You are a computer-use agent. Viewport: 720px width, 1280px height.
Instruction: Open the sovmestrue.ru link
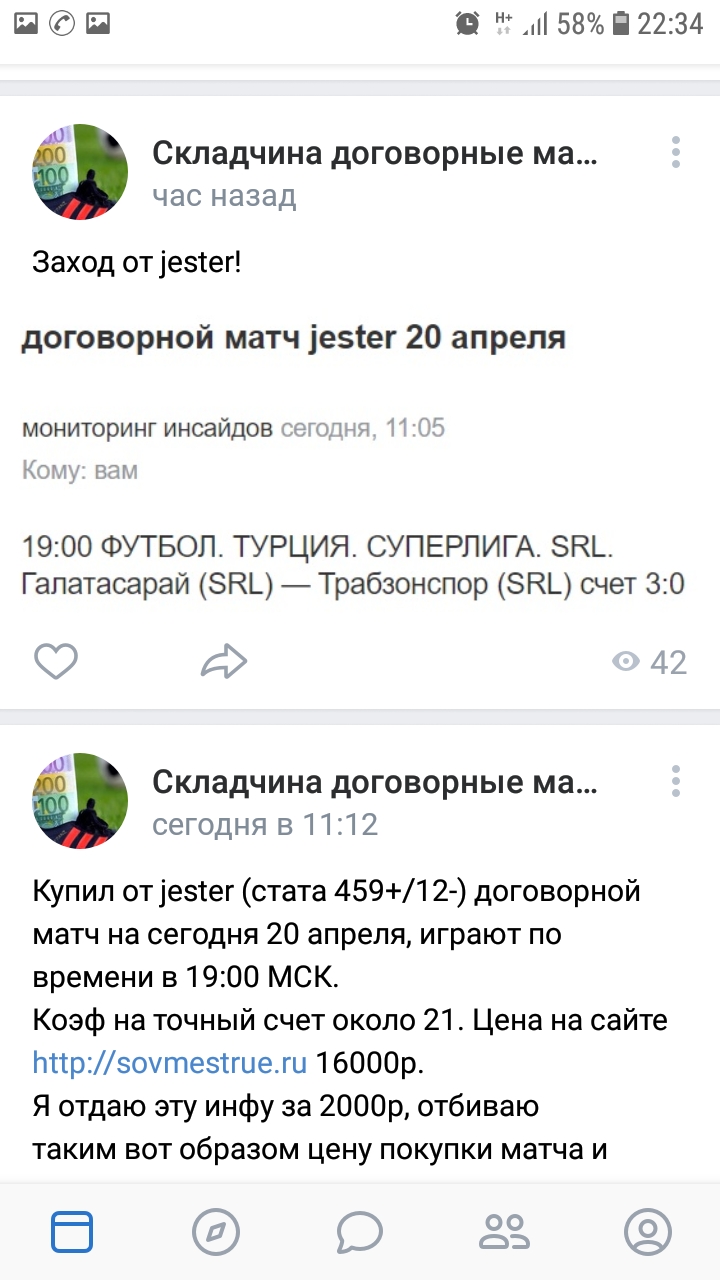click(x=170, y=1063)
